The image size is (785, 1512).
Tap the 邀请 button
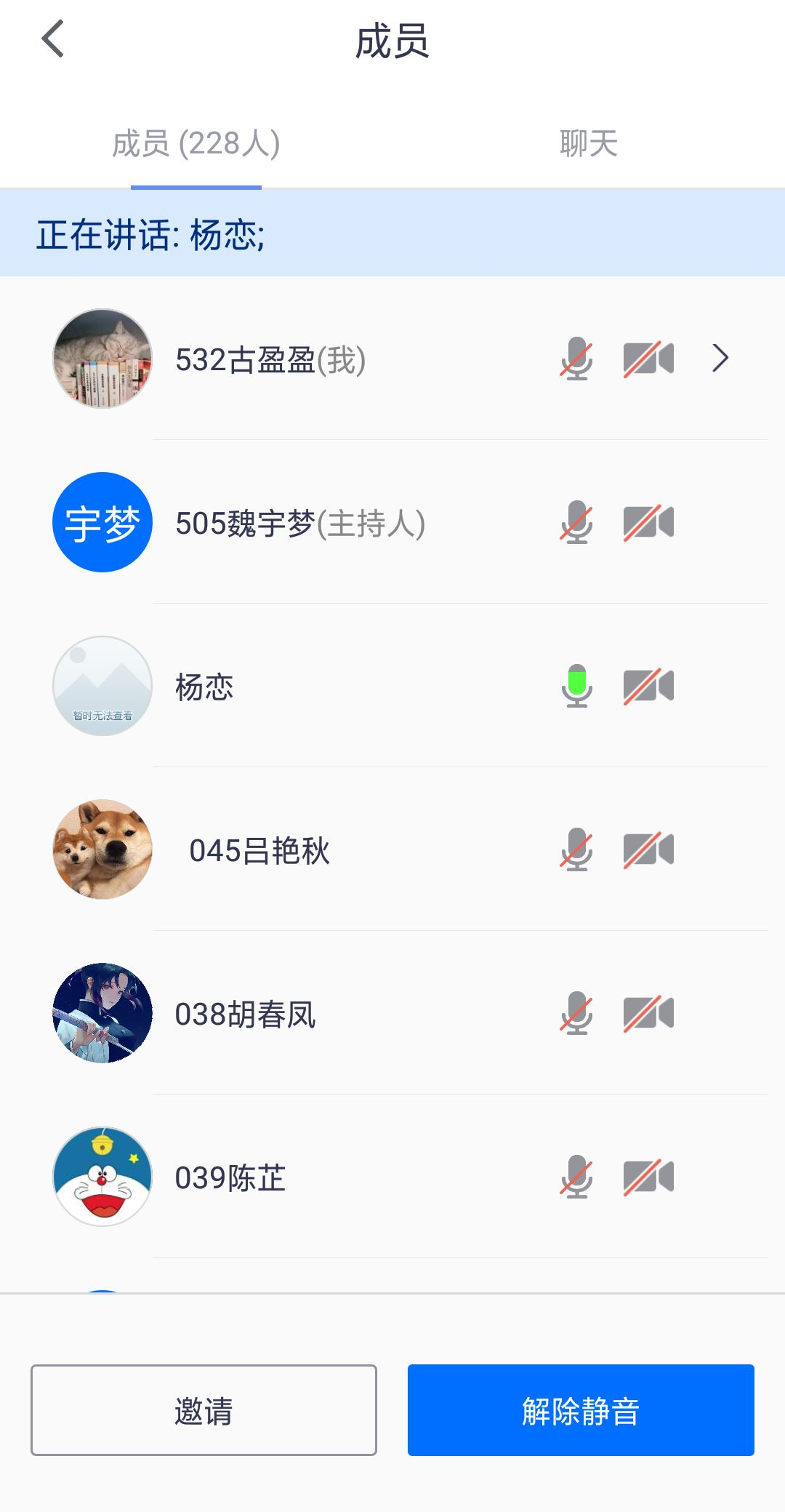(x=204, y=1410)
